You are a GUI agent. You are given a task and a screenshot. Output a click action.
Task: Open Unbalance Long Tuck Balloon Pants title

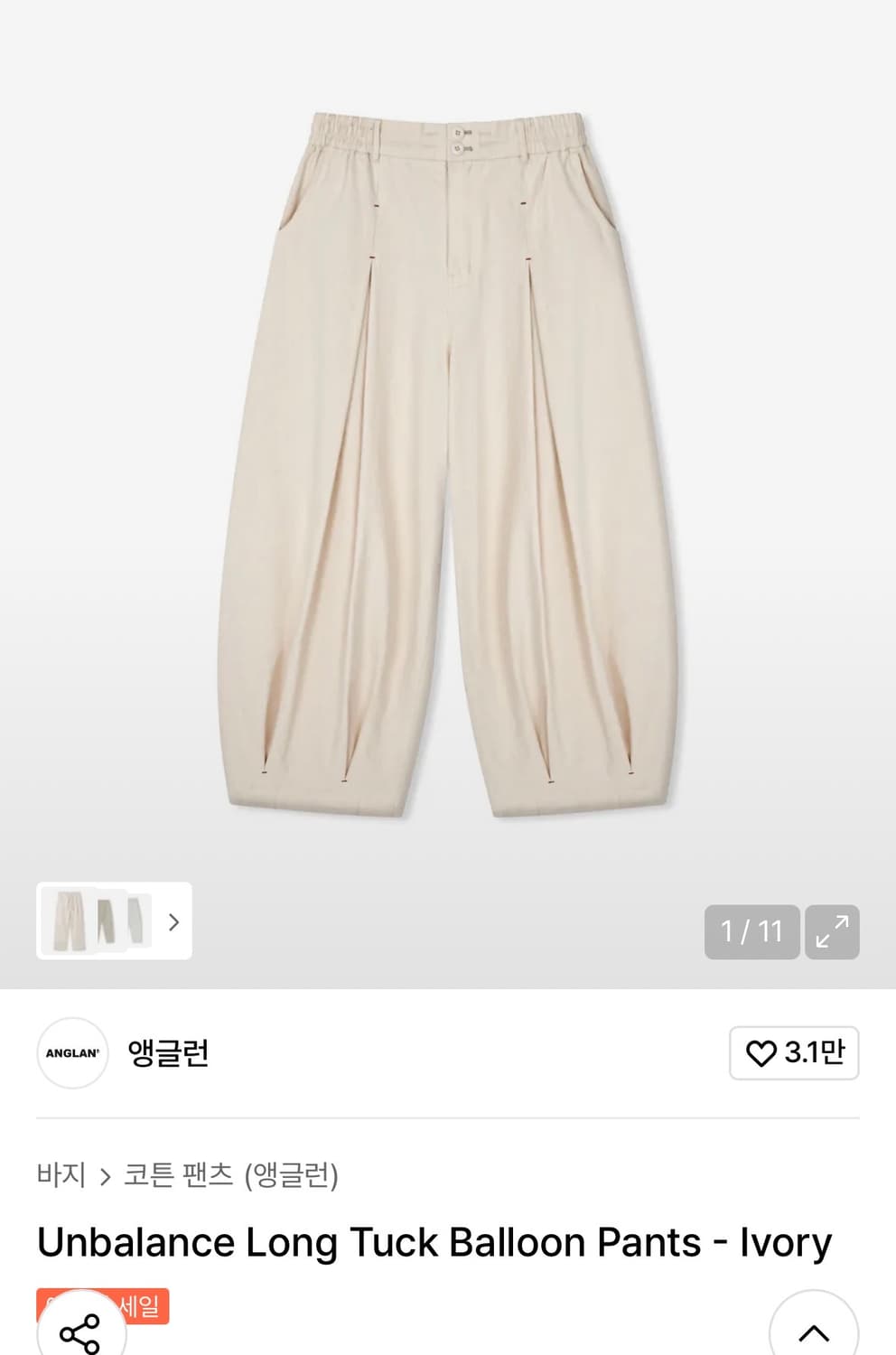tap(433, 1242)
